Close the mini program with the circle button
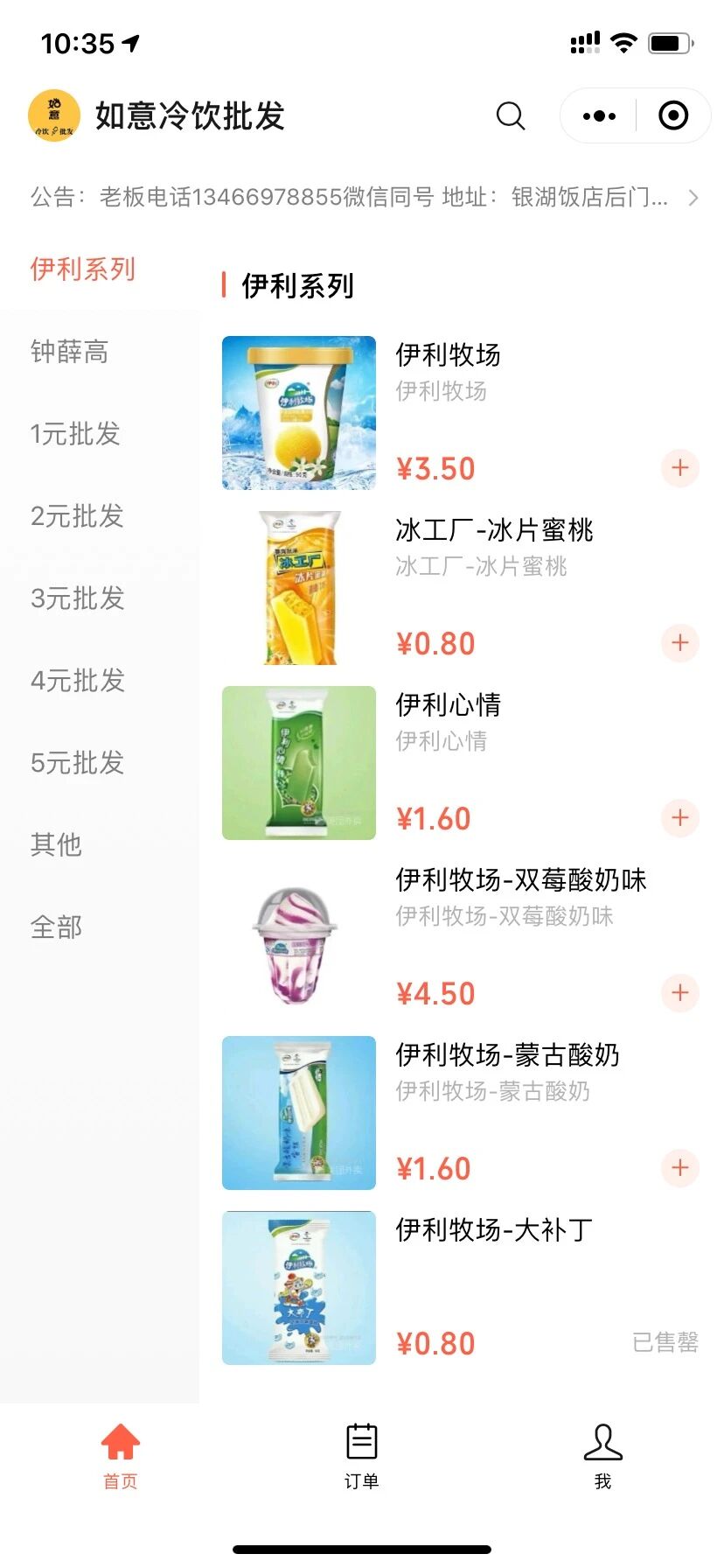Viewport: 724px width, 1568px height. click(x=673, y=115)
